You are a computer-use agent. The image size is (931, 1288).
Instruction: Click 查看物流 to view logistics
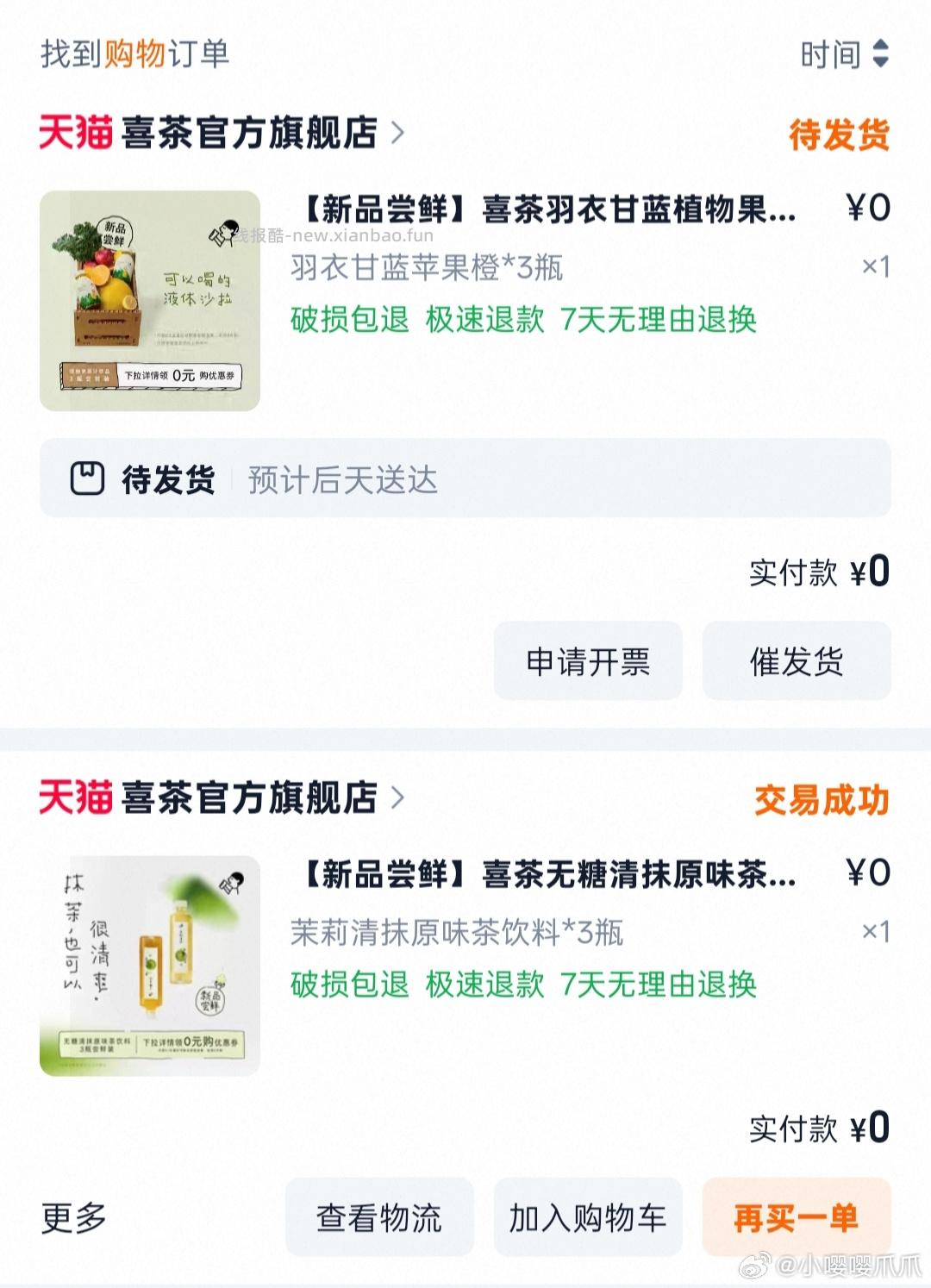point(379,1217)
